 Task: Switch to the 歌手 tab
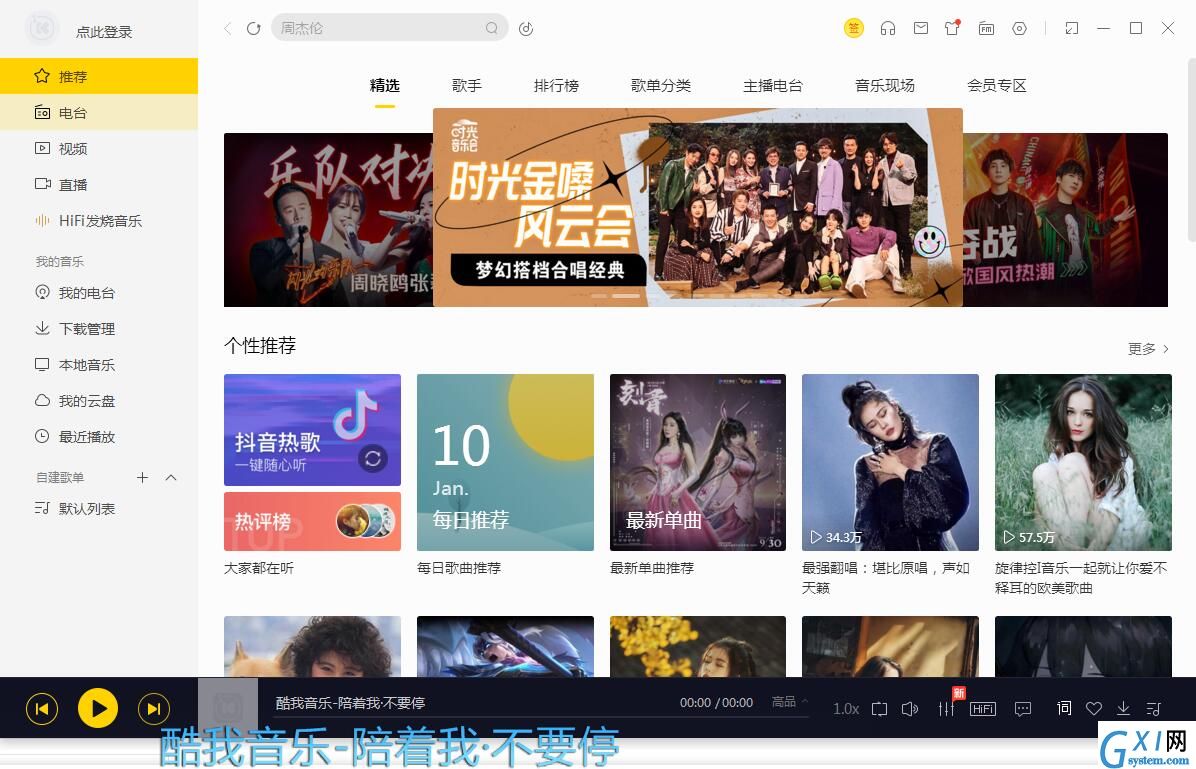(x=467, y=86)
